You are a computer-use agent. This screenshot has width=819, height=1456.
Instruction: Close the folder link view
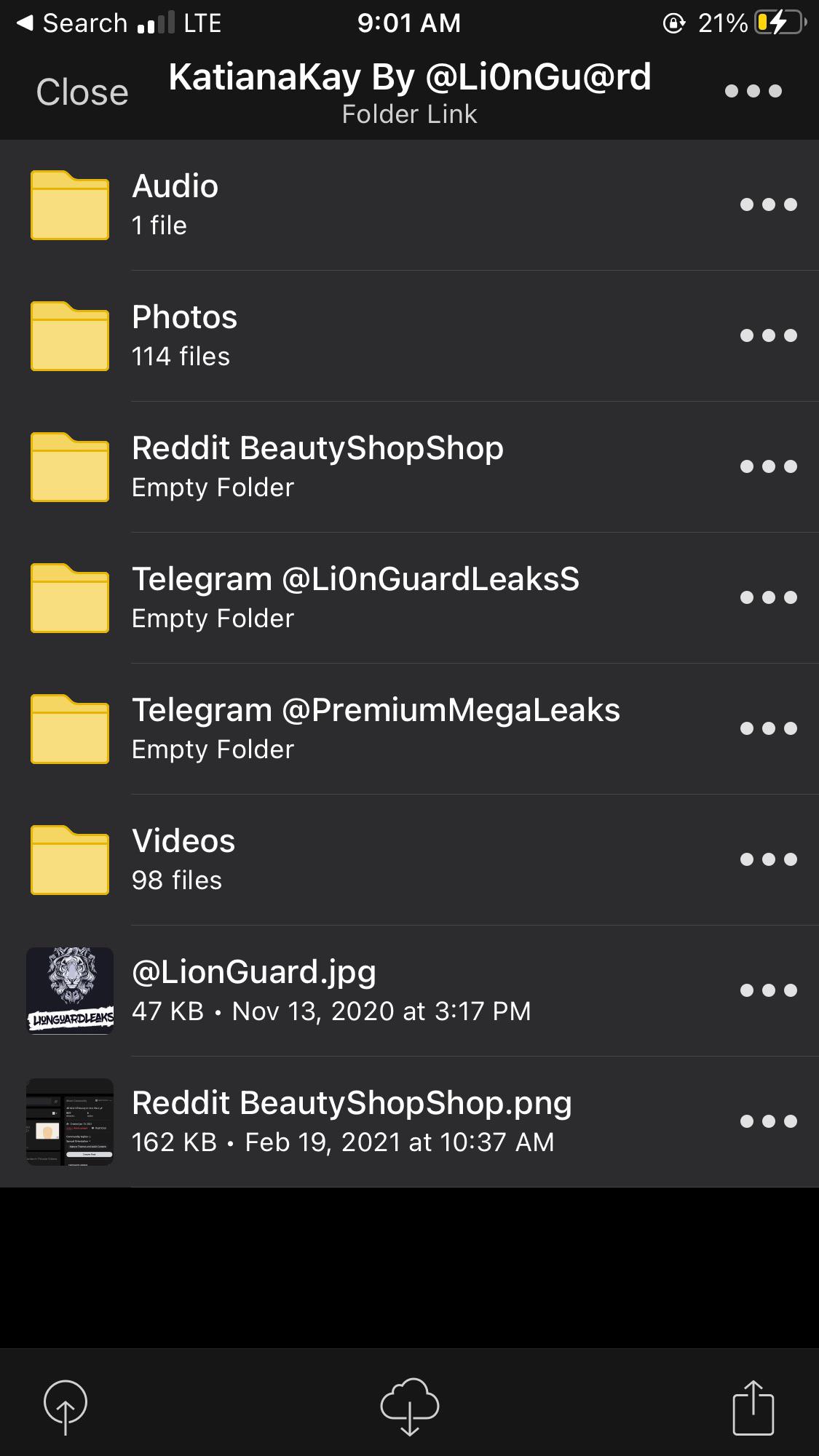point(82,92)
